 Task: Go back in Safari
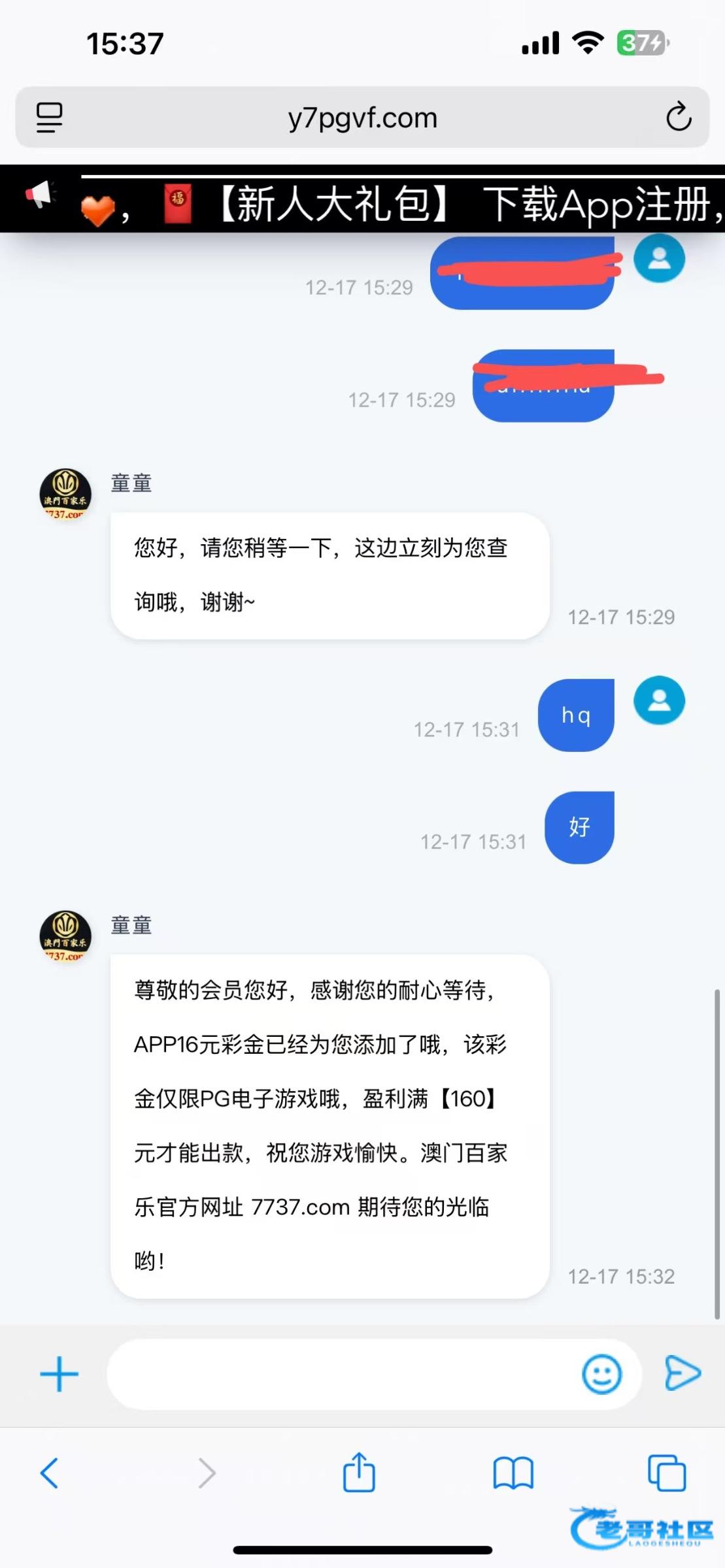pyautogui.click(x=50, y=1473)
